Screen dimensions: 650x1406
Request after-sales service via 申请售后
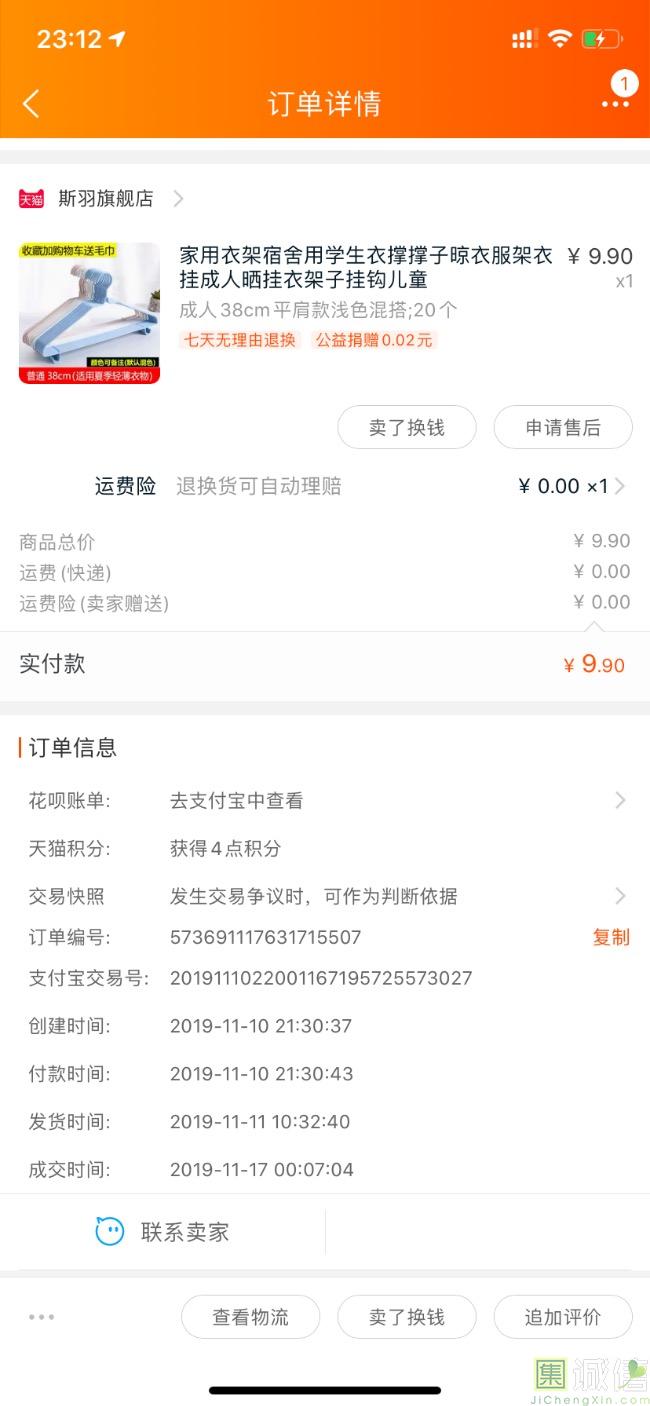[x=563, y=428]
